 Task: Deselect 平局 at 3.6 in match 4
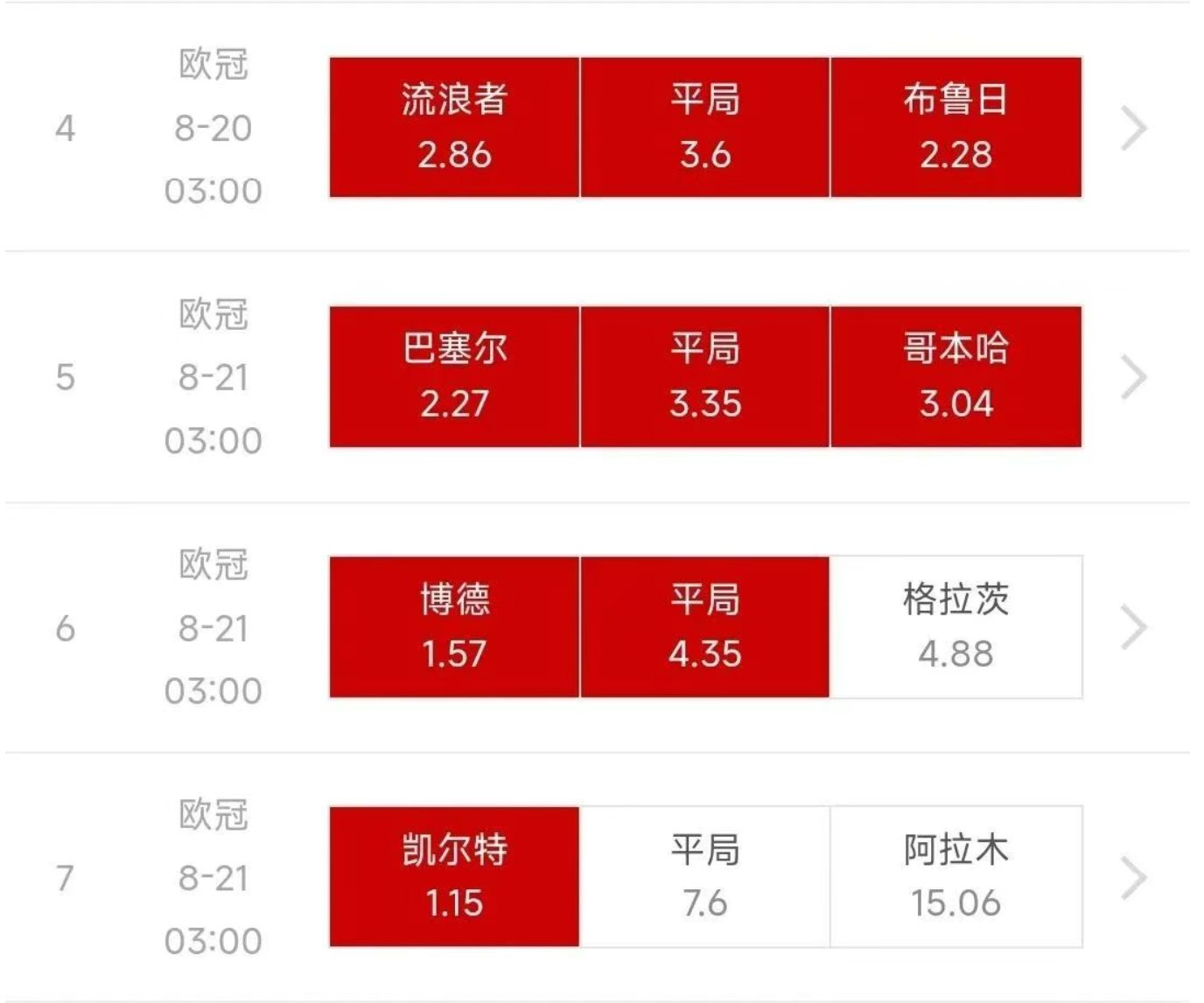tap(704, 128)
